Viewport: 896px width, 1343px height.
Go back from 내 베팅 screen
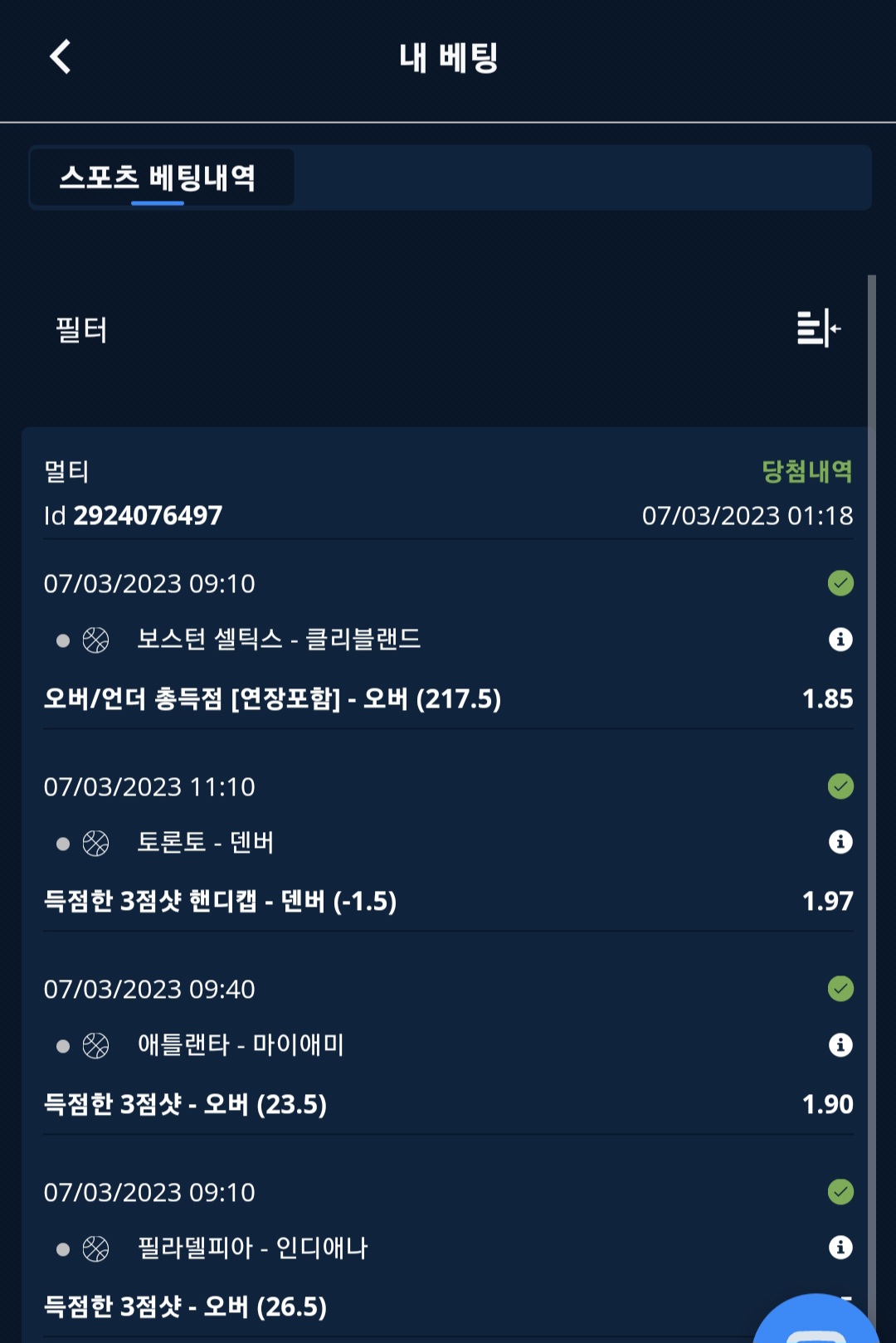click(61, 57)
